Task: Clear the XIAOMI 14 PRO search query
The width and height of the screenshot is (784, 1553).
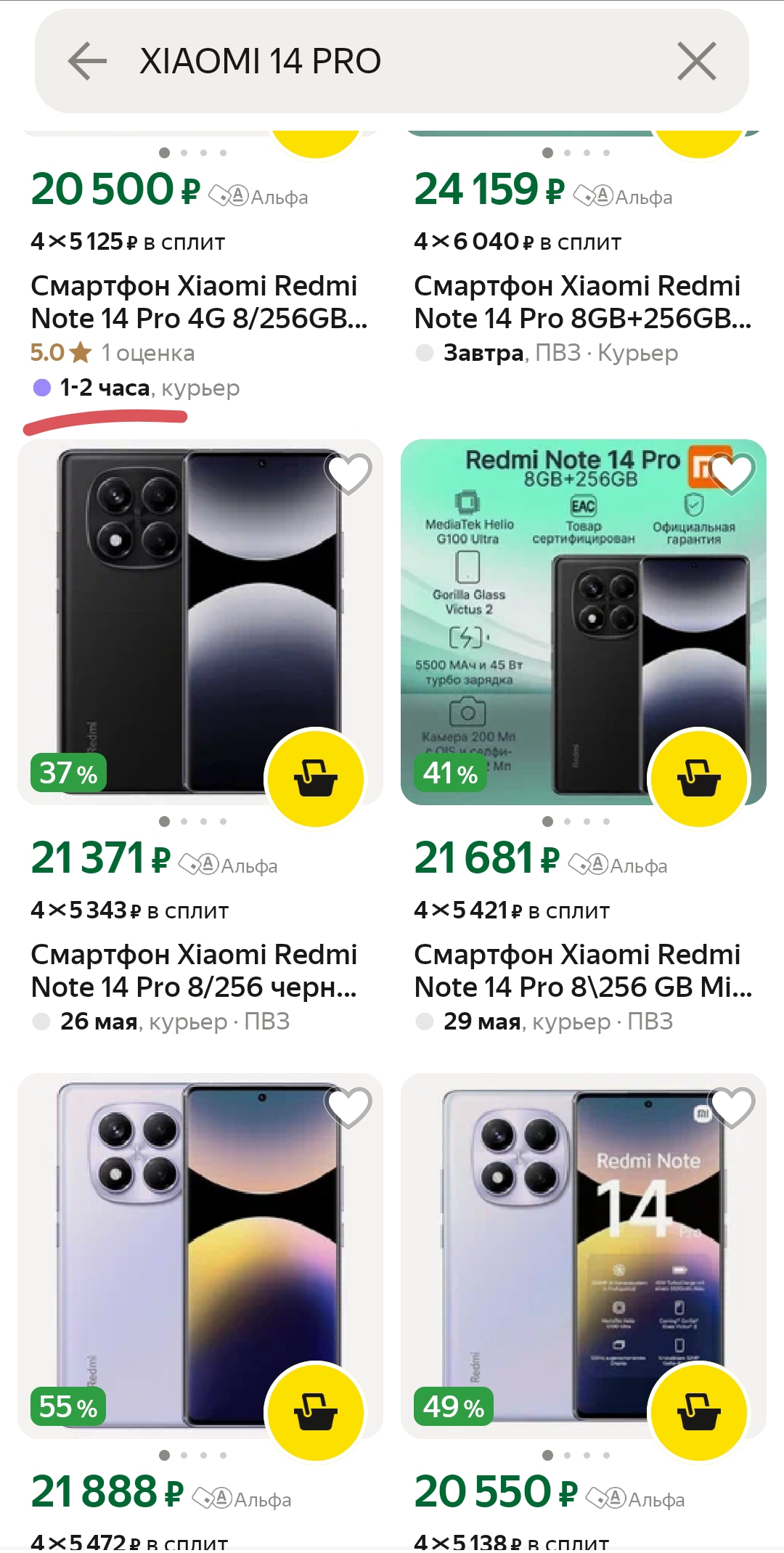Action: 696,61
